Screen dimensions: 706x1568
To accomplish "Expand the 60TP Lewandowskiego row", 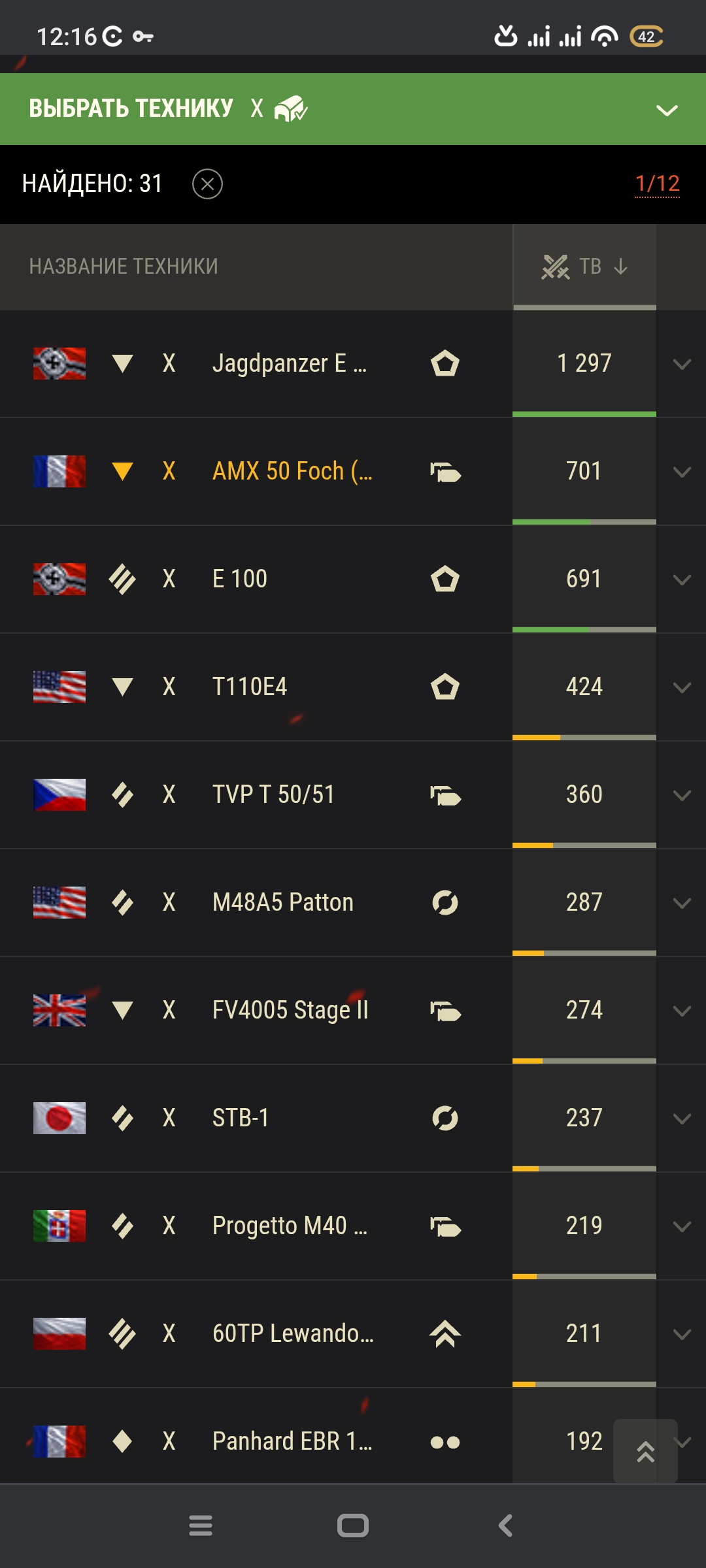I will pos(682,1334).
